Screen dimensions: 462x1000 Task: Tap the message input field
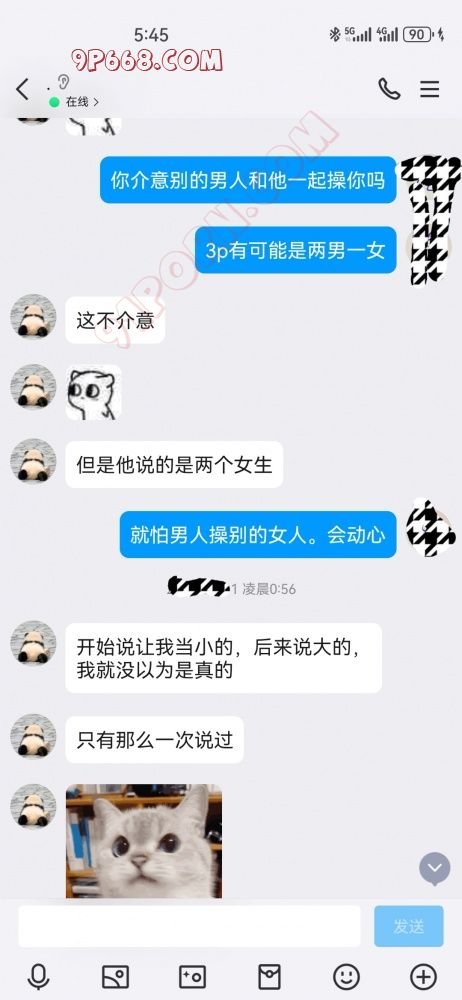[x=189, y=926]
